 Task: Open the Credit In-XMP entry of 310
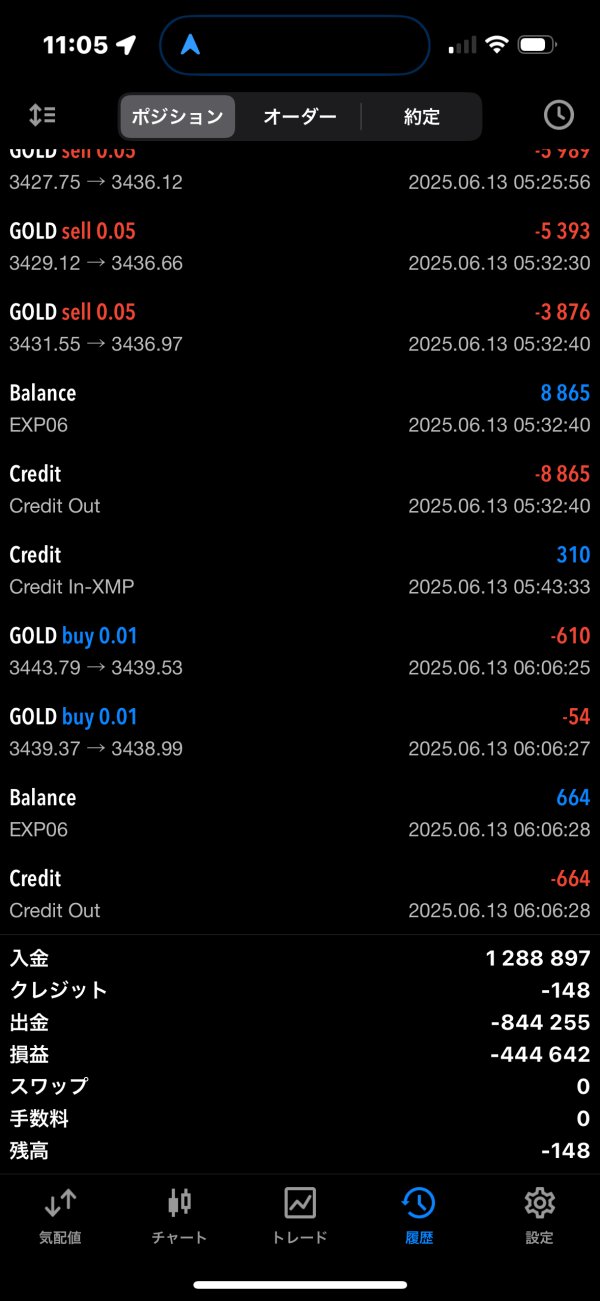point(300,571)
